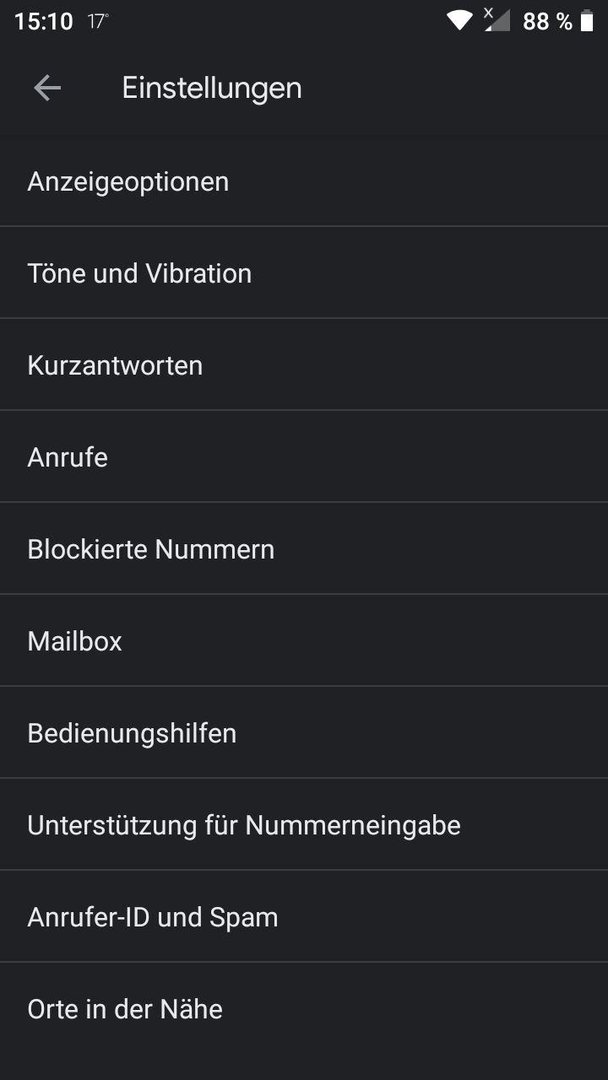The height and width of the screenshot is (1080, 608).
Task: Open the Anrufe settings row
Action: pos(304,457)
